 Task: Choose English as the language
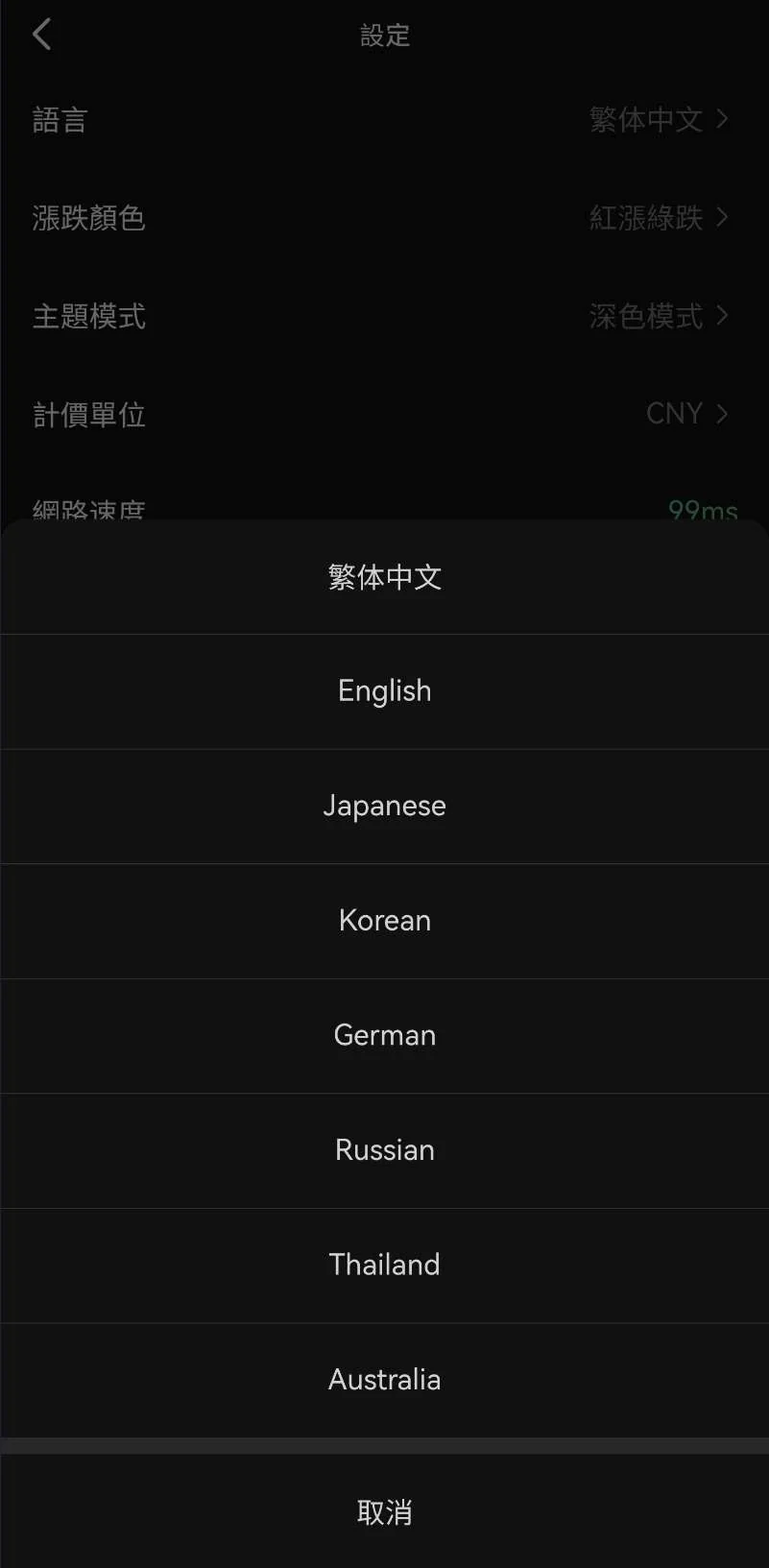tap(384, 691)
